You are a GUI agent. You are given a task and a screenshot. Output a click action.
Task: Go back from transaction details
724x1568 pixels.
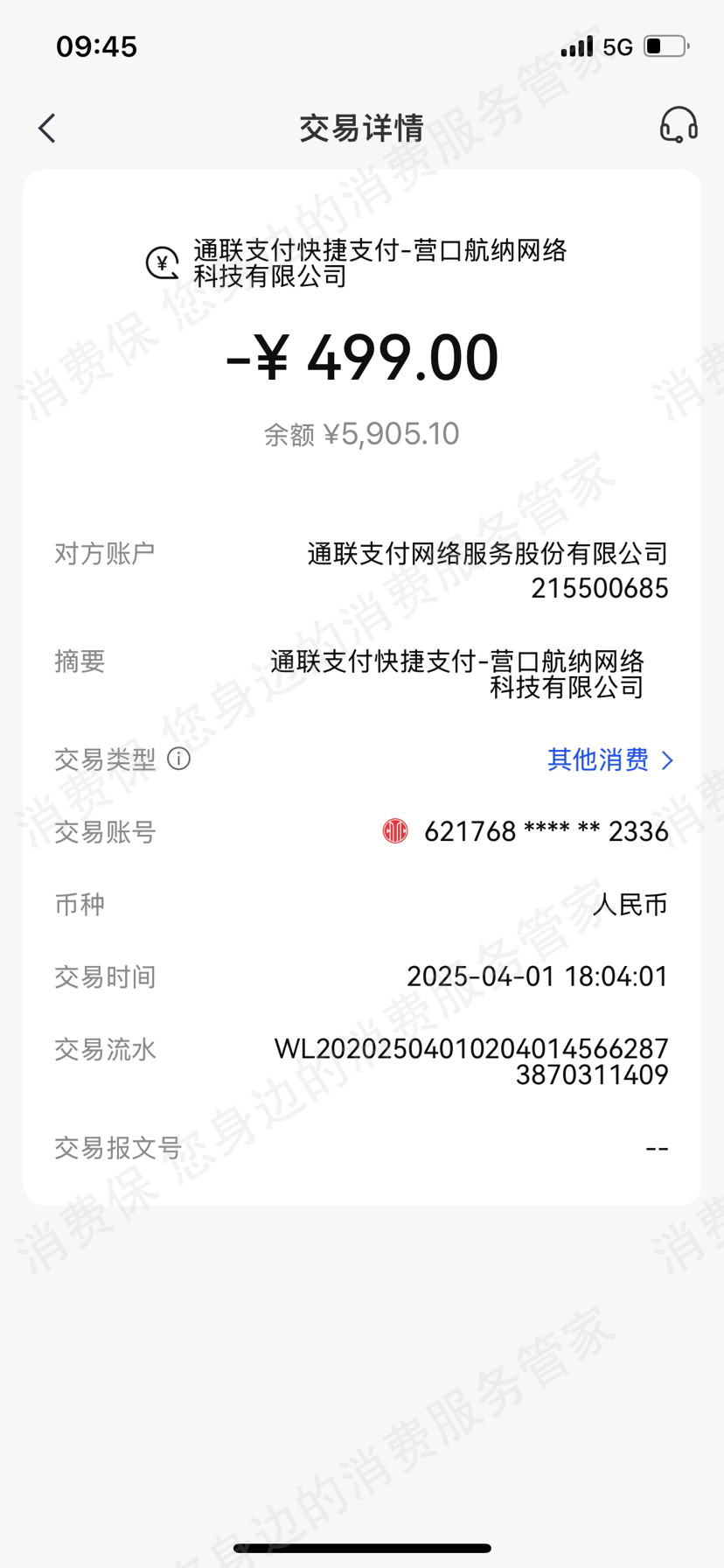pyautogui.click(x=47, y=128)
